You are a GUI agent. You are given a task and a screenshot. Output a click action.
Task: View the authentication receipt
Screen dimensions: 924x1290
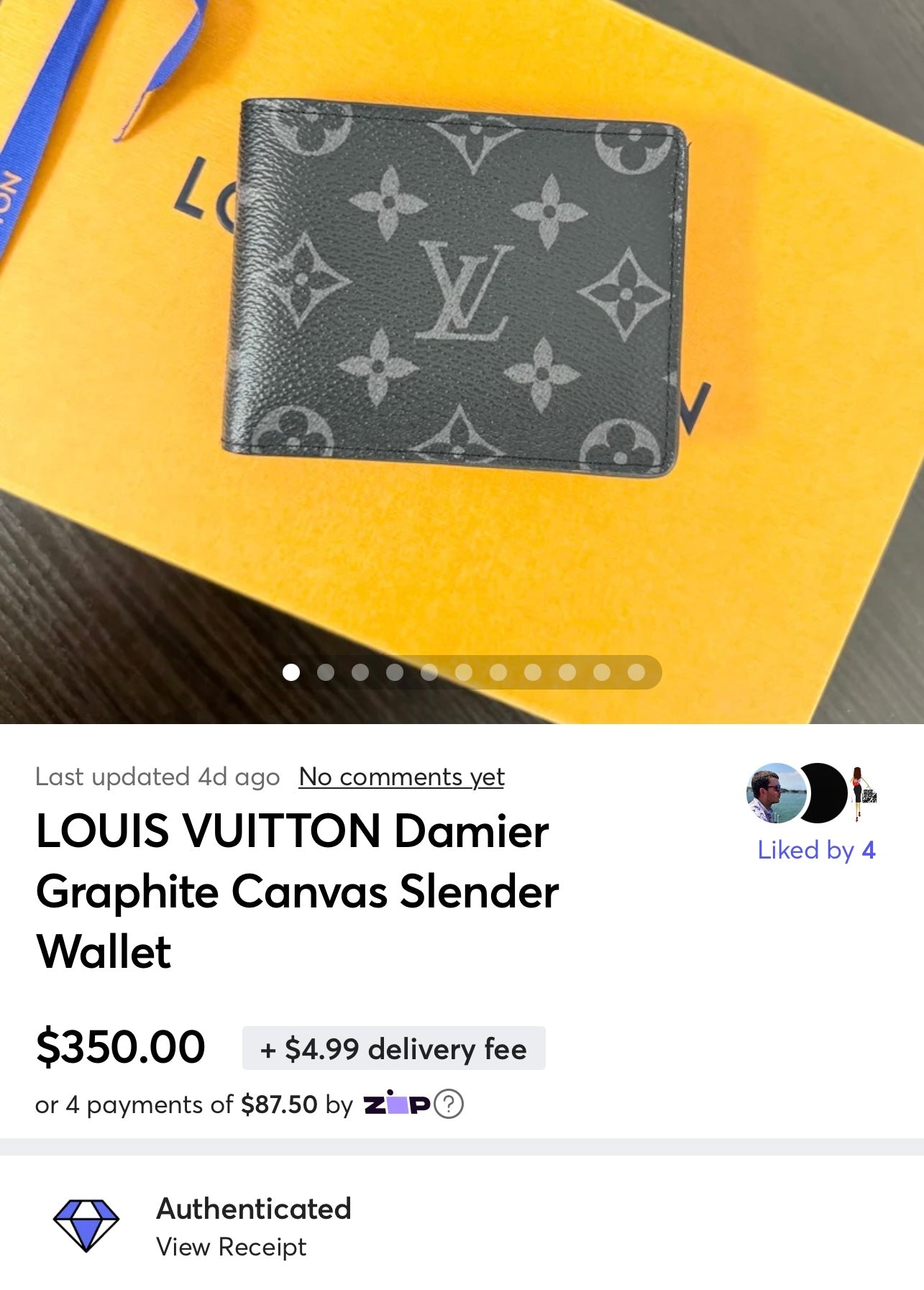231,1246
